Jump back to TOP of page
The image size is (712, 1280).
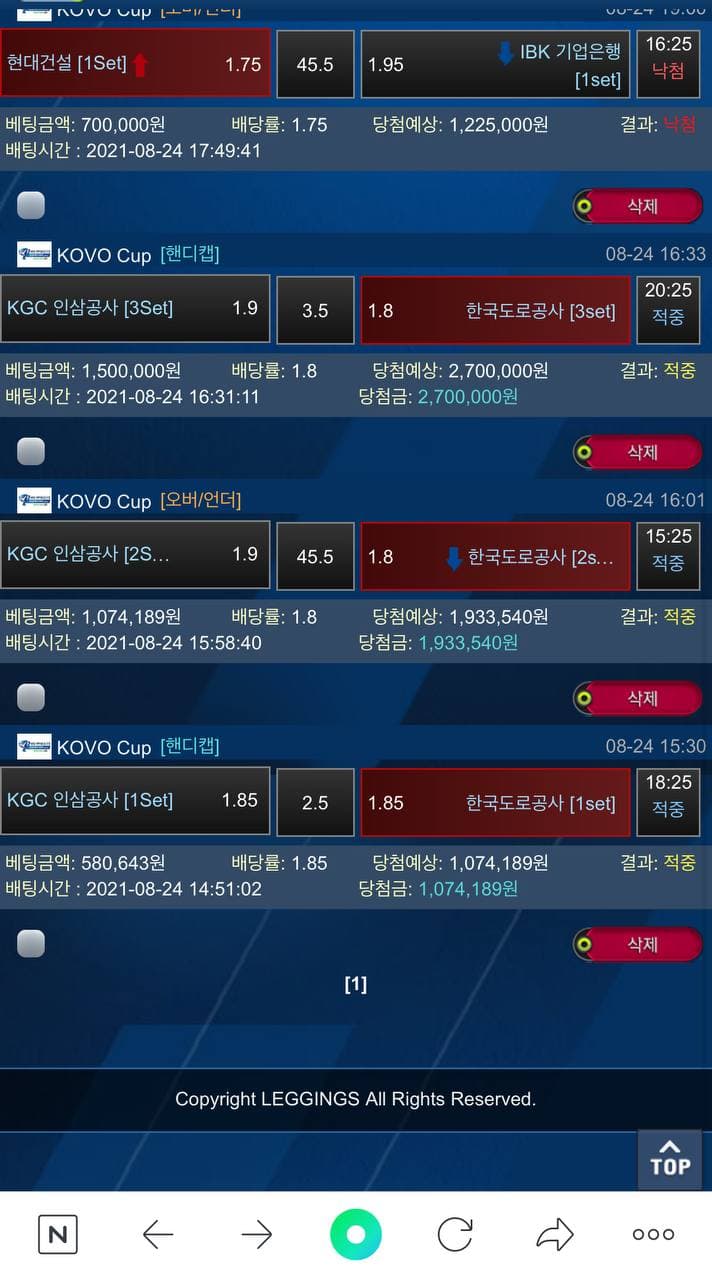tap(669, 1159)
